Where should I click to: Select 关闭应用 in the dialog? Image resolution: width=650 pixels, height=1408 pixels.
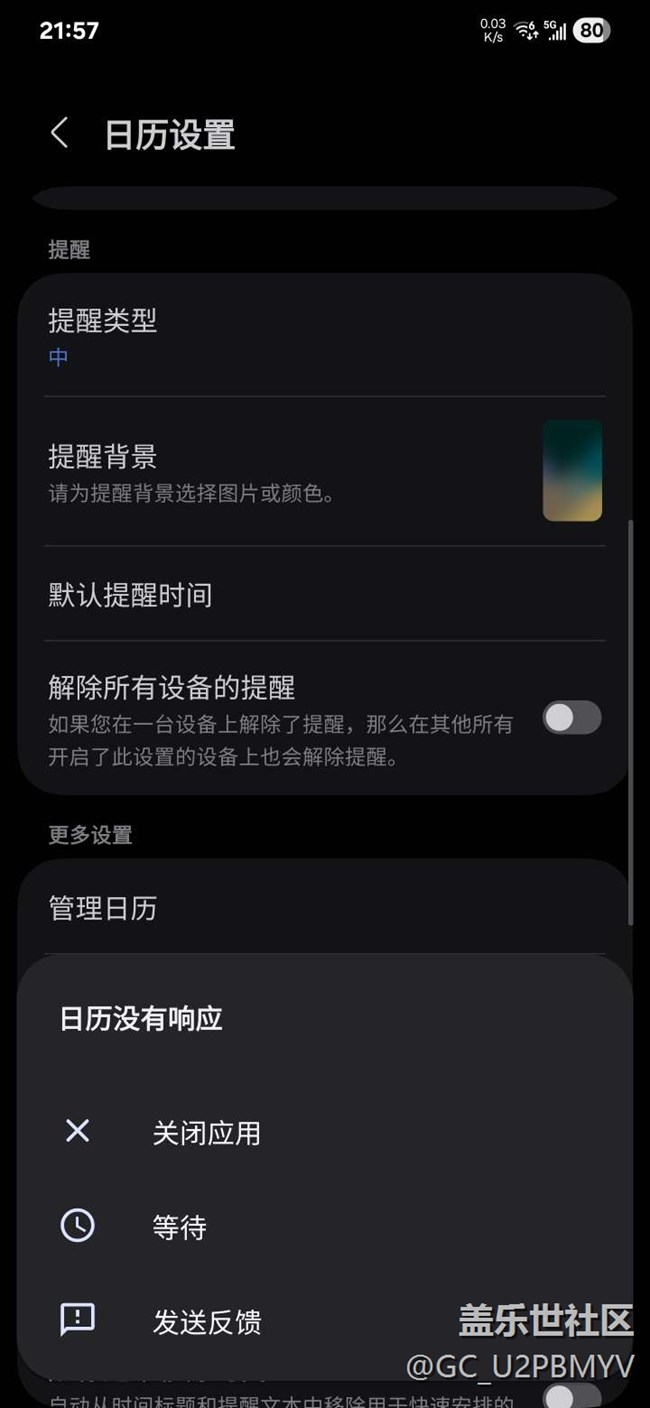pyautogui.click(x=325, y=1132)
